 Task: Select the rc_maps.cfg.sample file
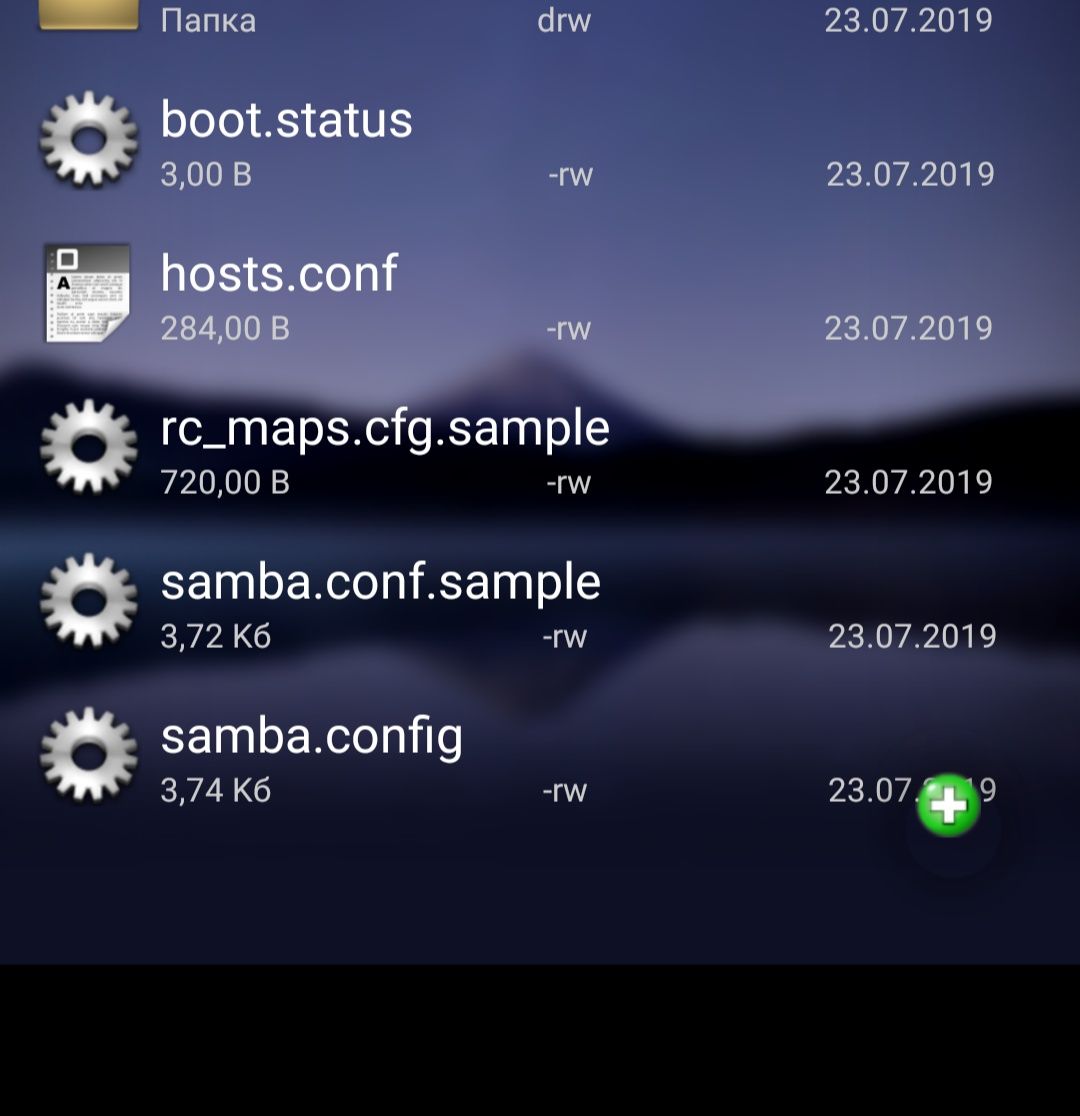pyautogui.click(x=385, y=428)
